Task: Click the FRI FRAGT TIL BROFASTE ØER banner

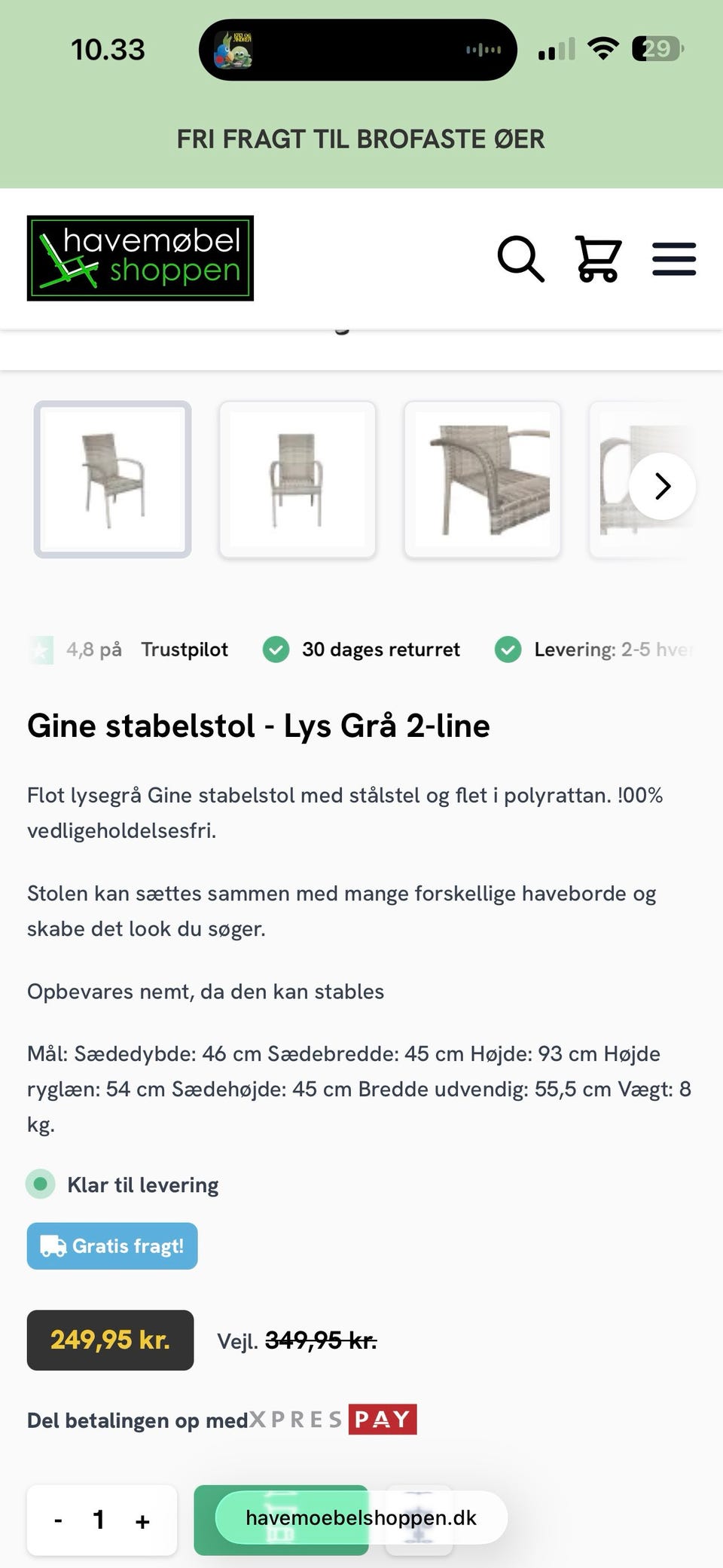Action: 361,139
